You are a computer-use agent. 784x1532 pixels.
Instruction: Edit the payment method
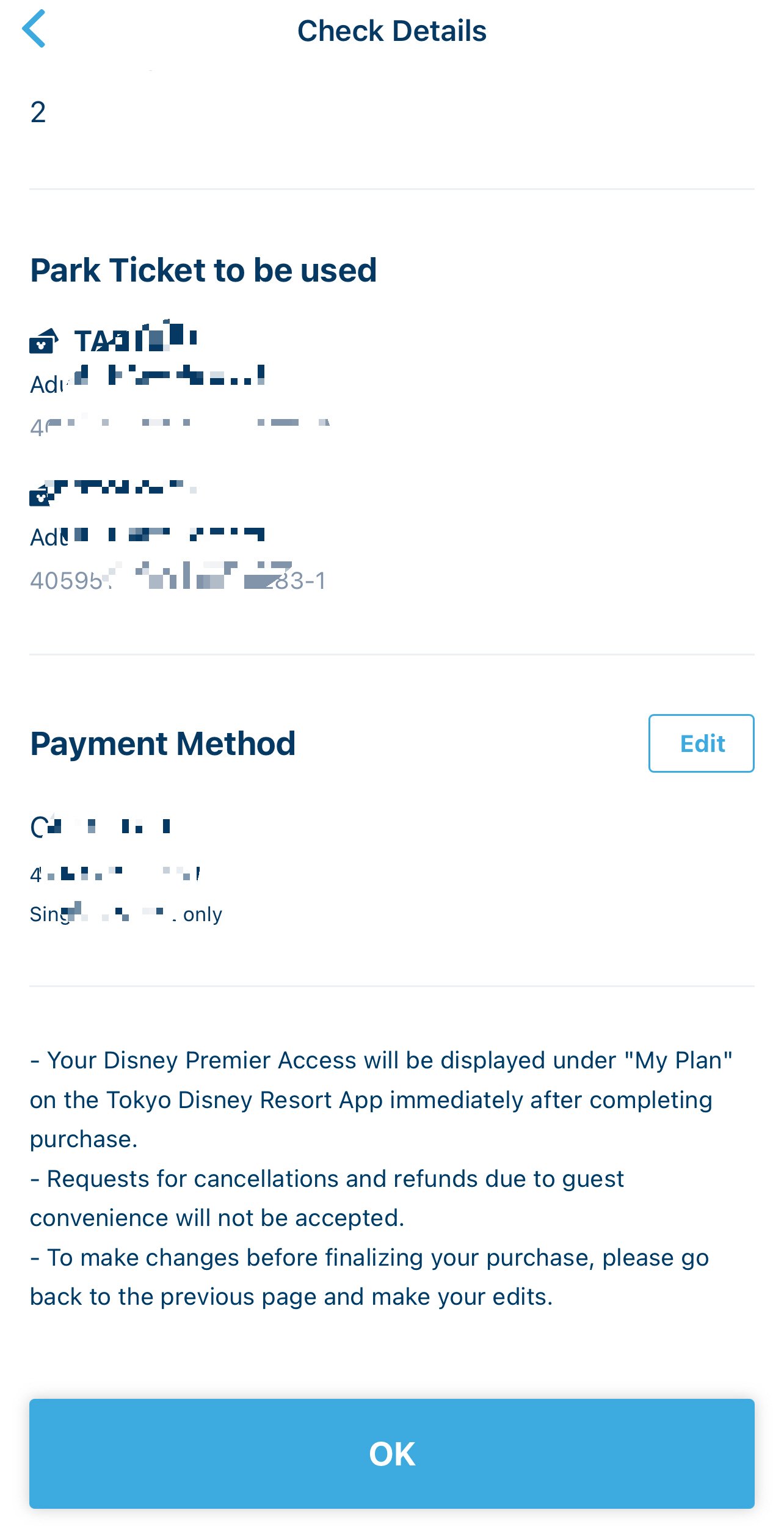click(701, 743)
